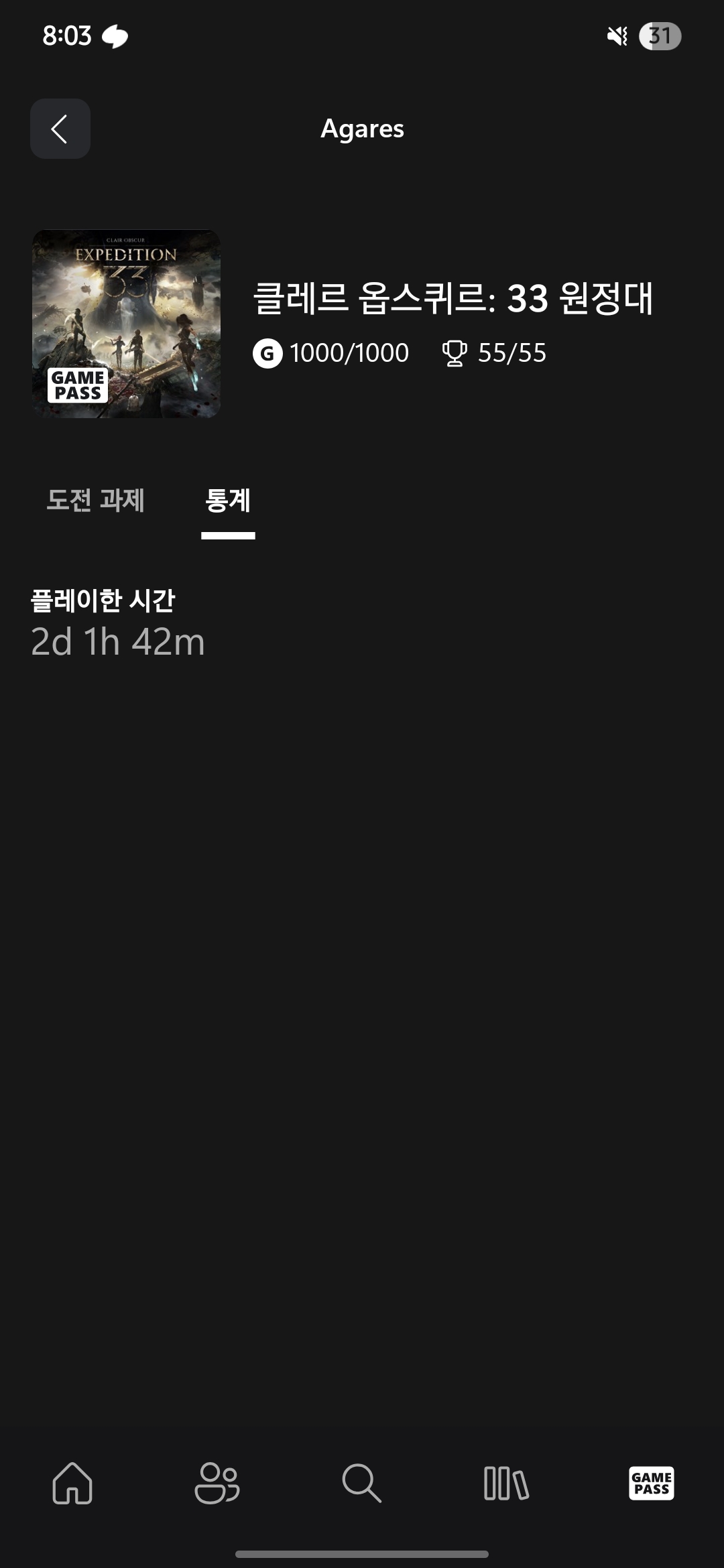Switch to the 도전 과제 tab
Image resolution: width=724 pixels, height=1568 pixels.
(95, 501)
